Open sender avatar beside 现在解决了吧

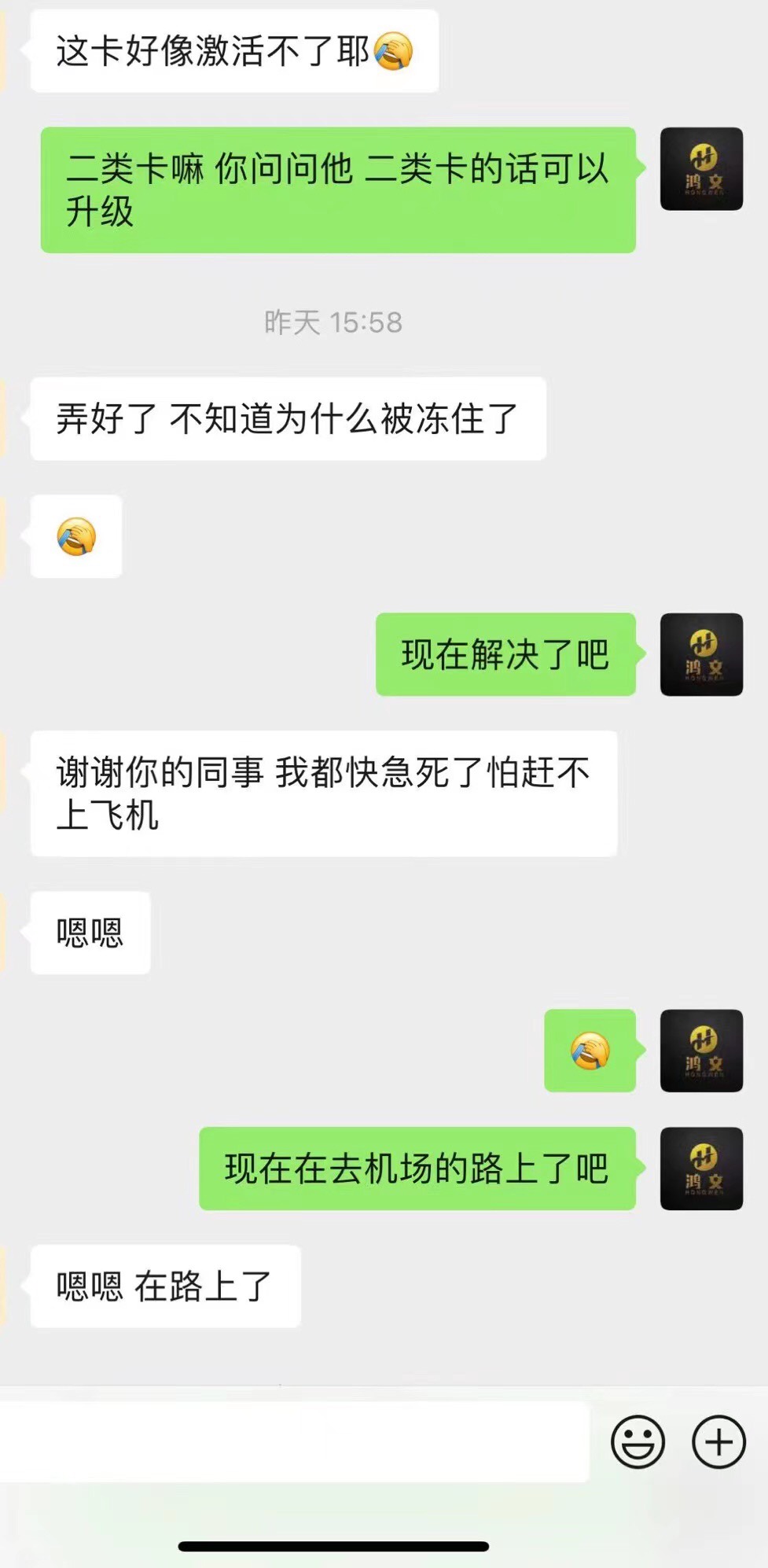pyautogui.click(x=701, y=654)
